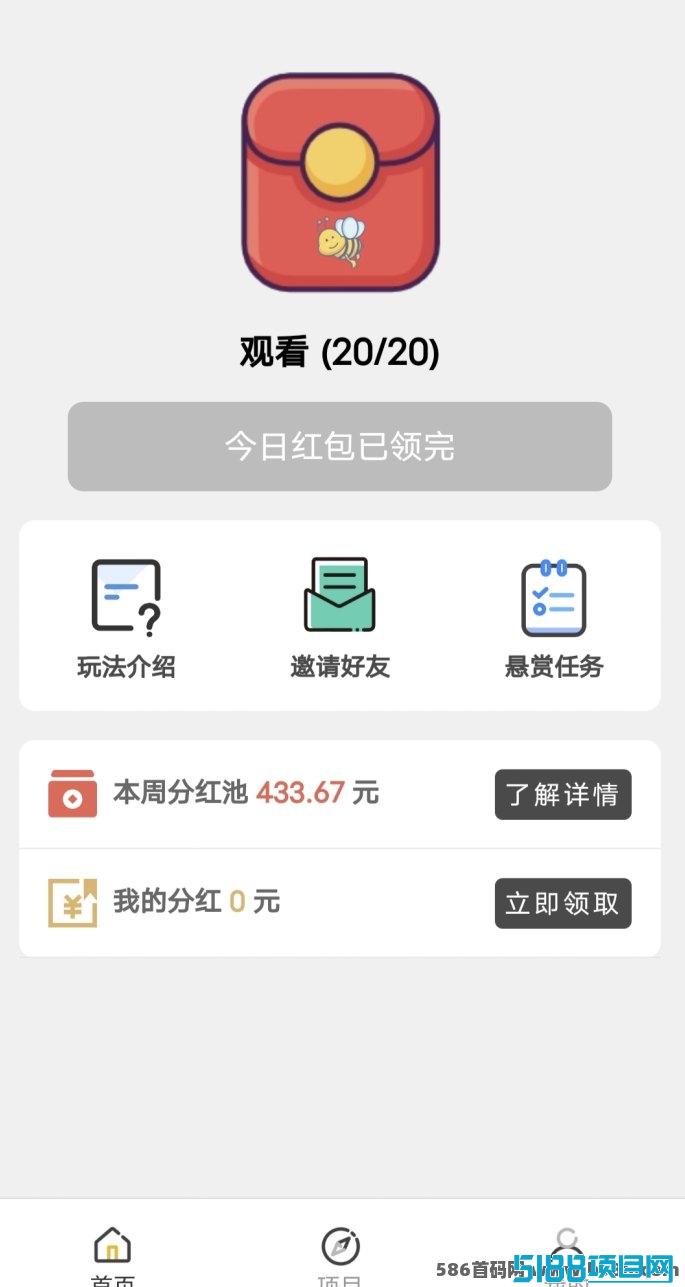The height and width of the screenshot is (1287, 685).
Task: Open the profile tab with person icon
Action: 568,1250
